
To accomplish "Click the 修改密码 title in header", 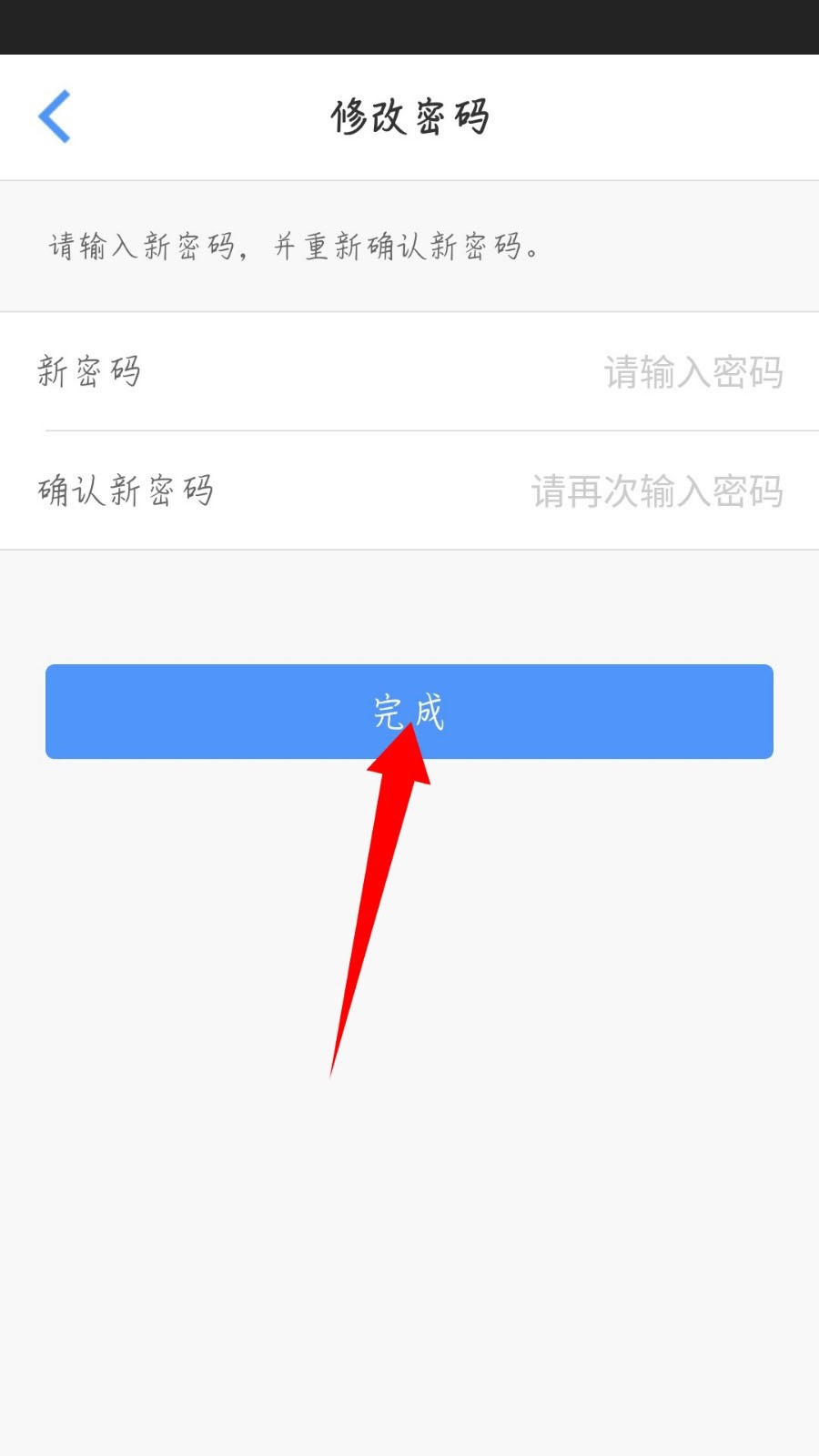I will pyautogui.click(x=409, y=116).
